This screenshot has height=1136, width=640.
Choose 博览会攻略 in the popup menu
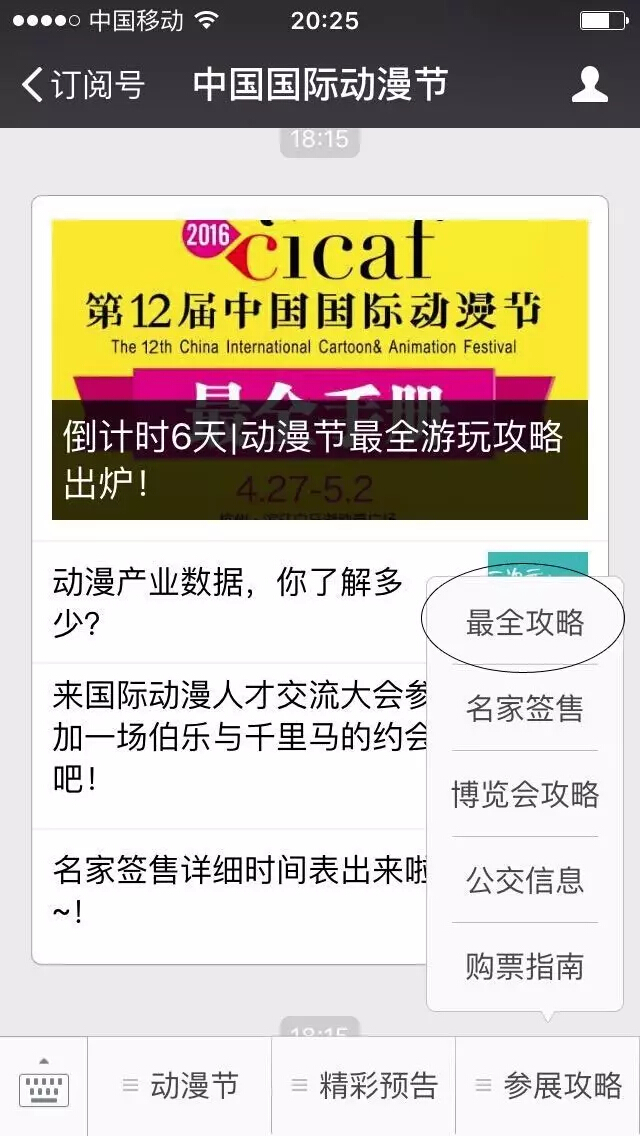coord(525,795)
